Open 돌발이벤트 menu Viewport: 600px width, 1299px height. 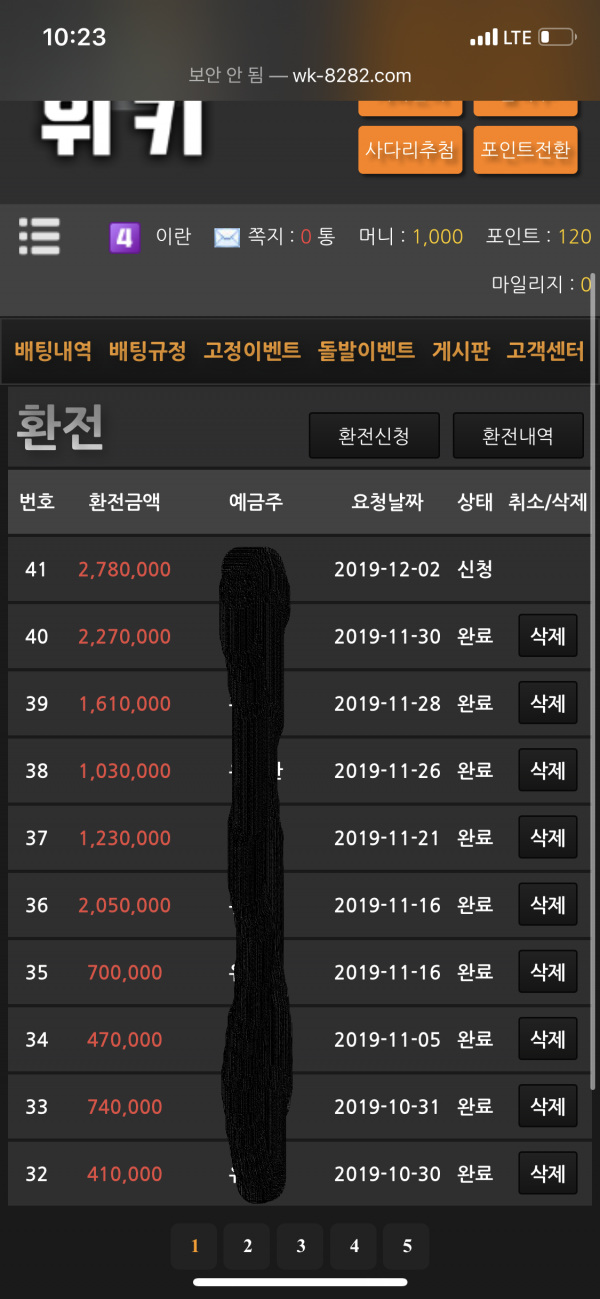366,351
